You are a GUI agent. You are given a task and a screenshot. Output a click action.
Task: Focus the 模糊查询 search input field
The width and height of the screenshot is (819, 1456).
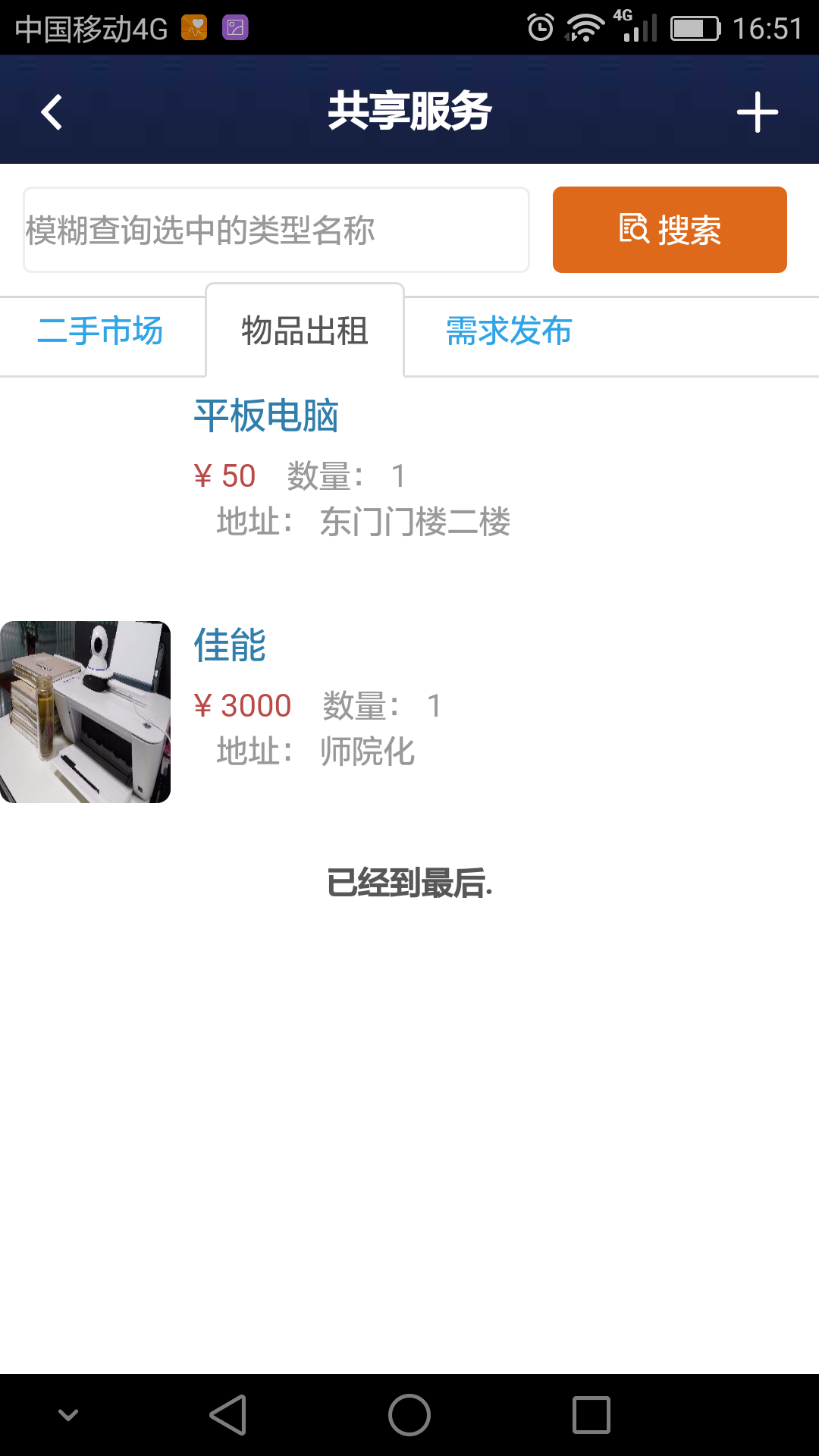point(276,231)
